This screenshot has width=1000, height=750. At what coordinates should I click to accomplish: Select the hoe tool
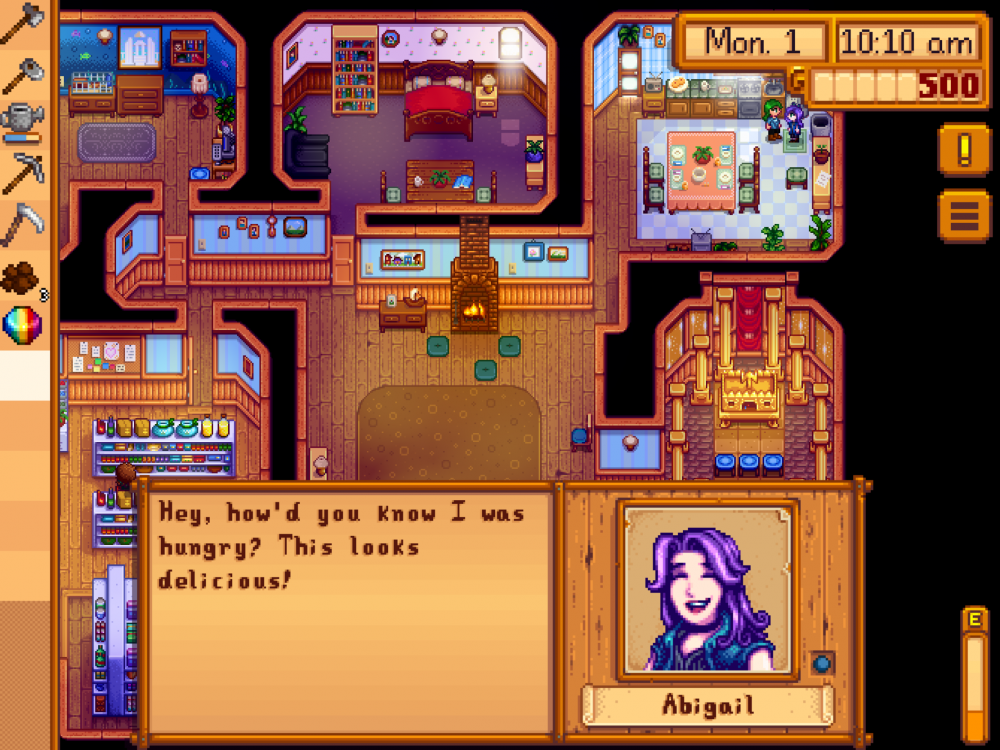click(x=22, y=72)
